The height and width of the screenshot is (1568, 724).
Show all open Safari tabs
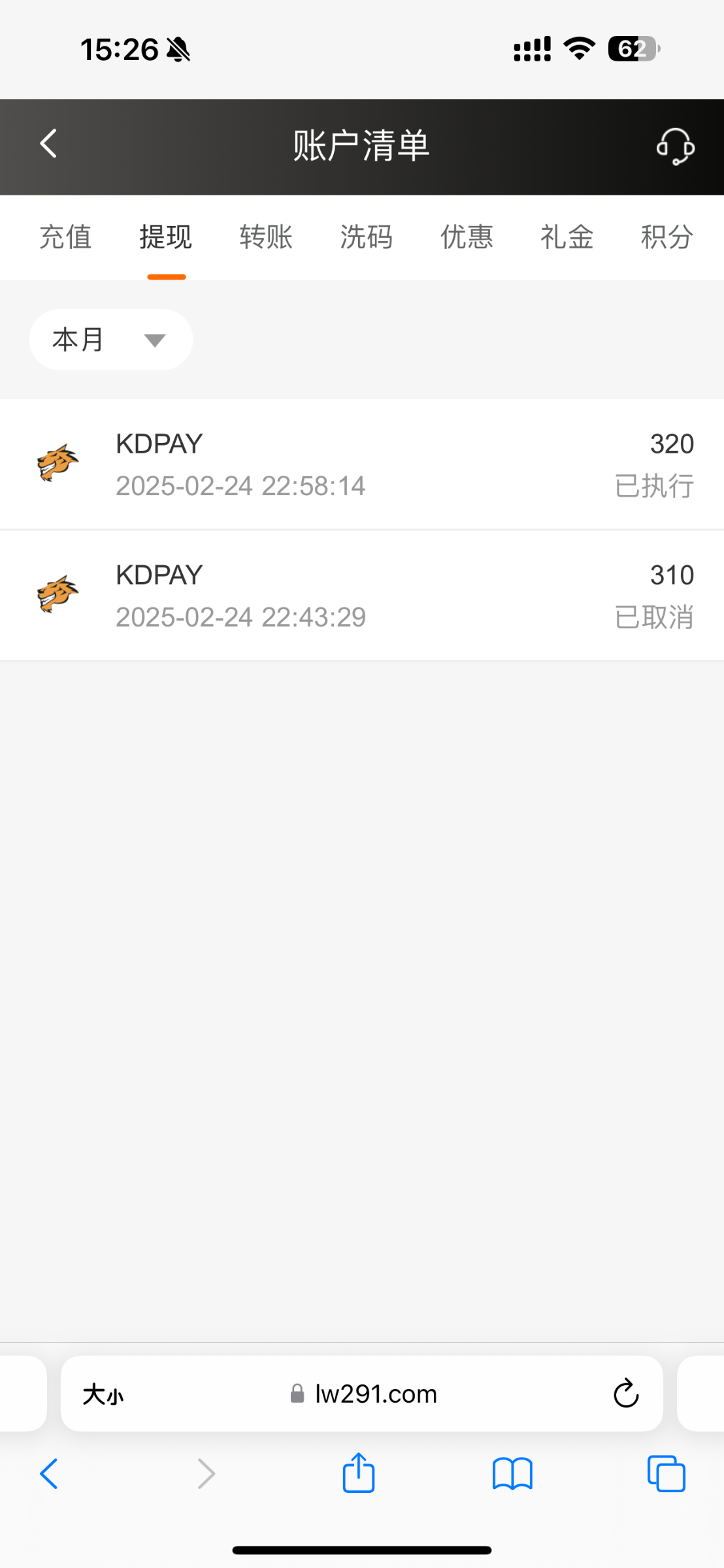click(x=666, y=1474)
